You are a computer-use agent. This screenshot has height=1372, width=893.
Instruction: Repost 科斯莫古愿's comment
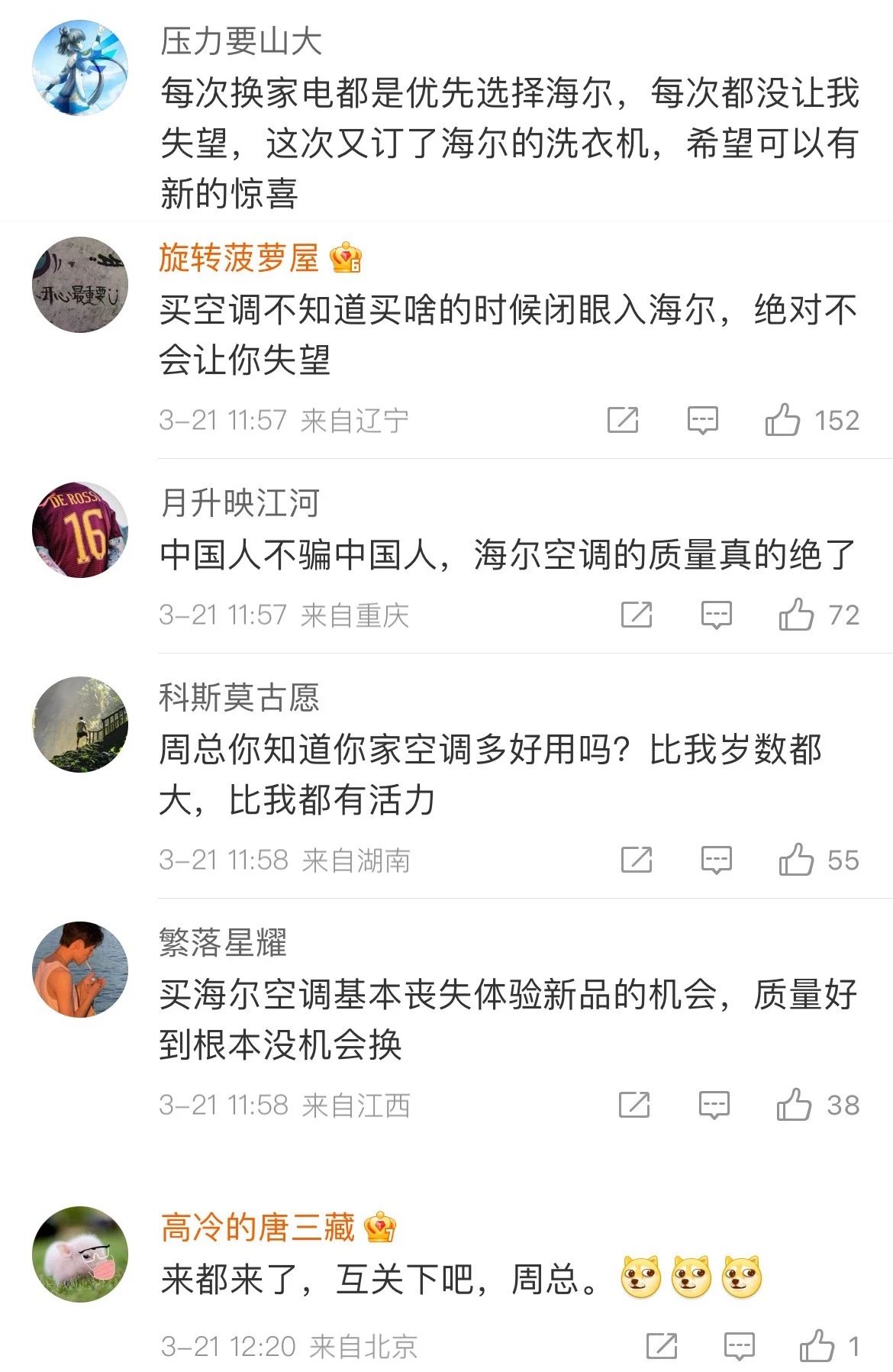pyautogui.click(x=637, y=860)
